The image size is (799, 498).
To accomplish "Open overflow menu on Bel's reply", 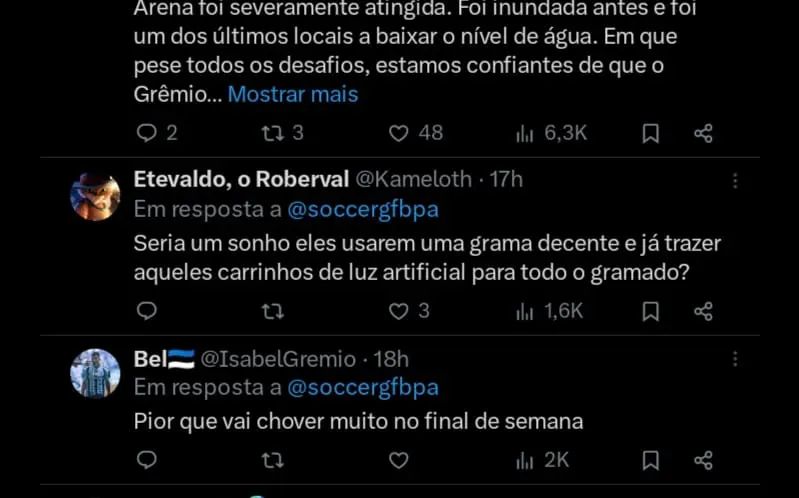I will pyautogui.click(x=735, y=359).
